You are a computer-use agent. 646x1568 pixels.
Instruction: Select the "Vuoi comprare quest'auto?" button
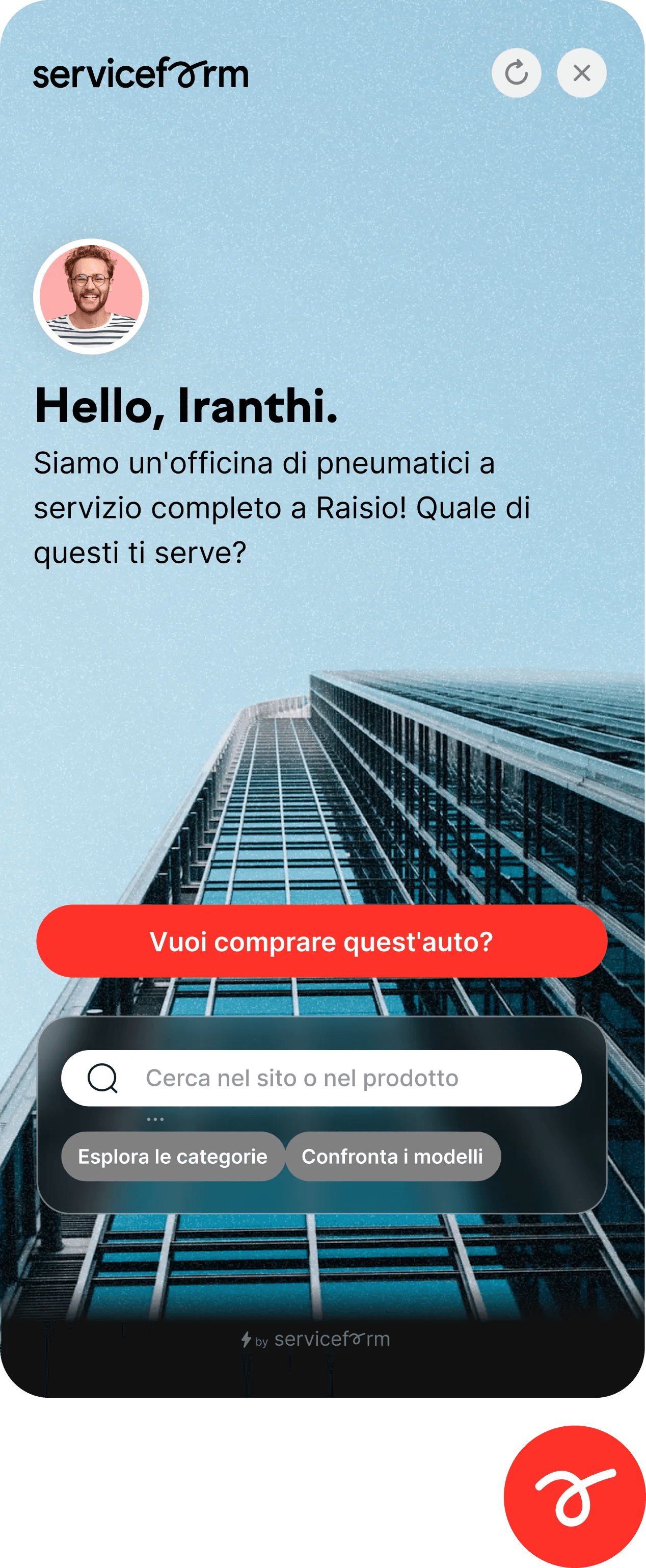pos(322,941)
